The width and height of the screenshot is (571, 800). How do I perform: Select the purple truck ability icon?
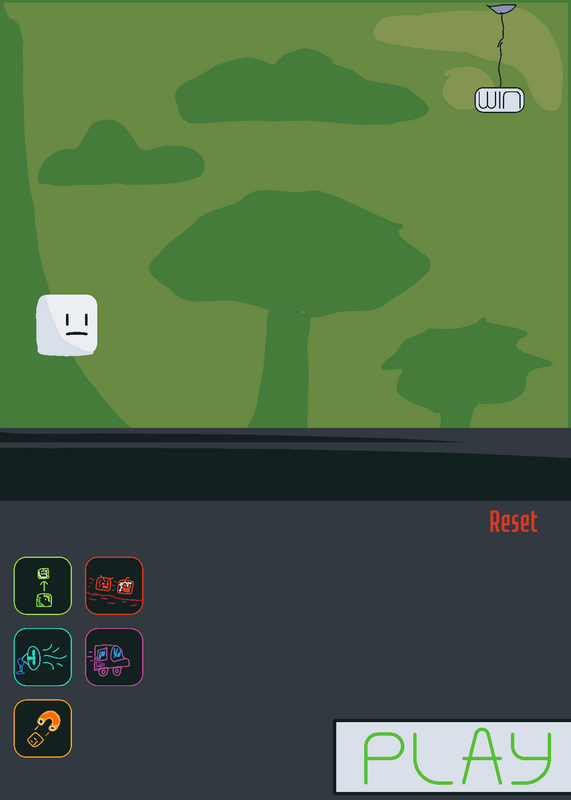tap(114, 657)
